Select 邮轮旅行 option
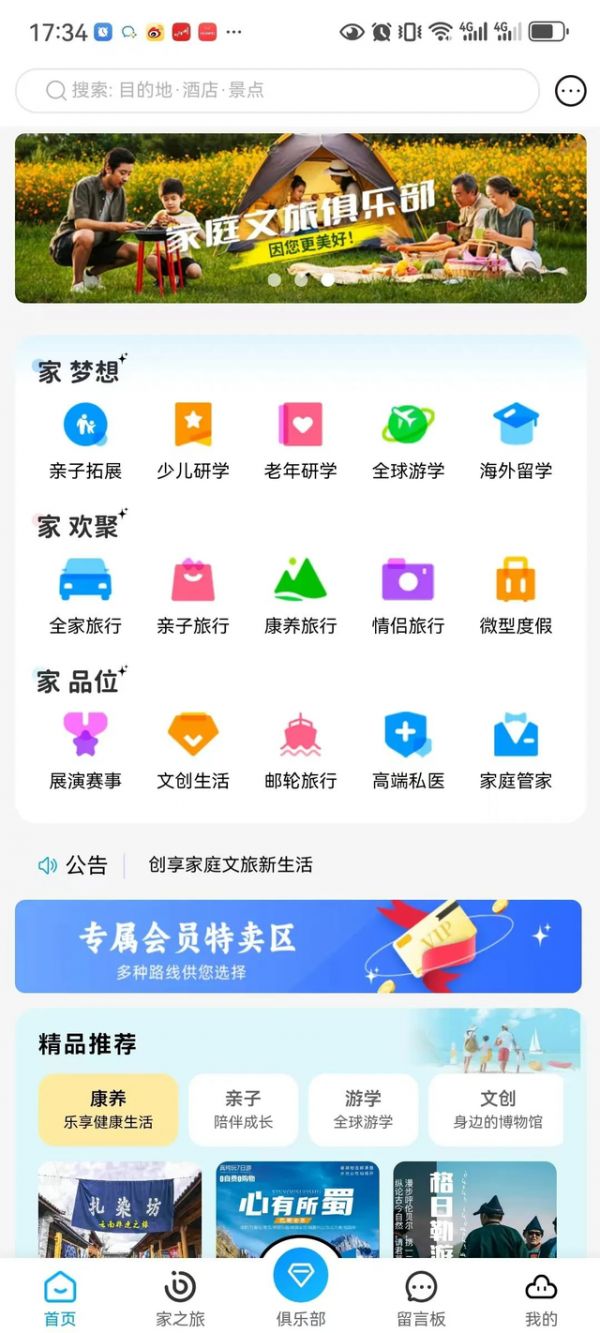Image resolution: width=600 pixels, height=1333 pixels. point(301,750)
